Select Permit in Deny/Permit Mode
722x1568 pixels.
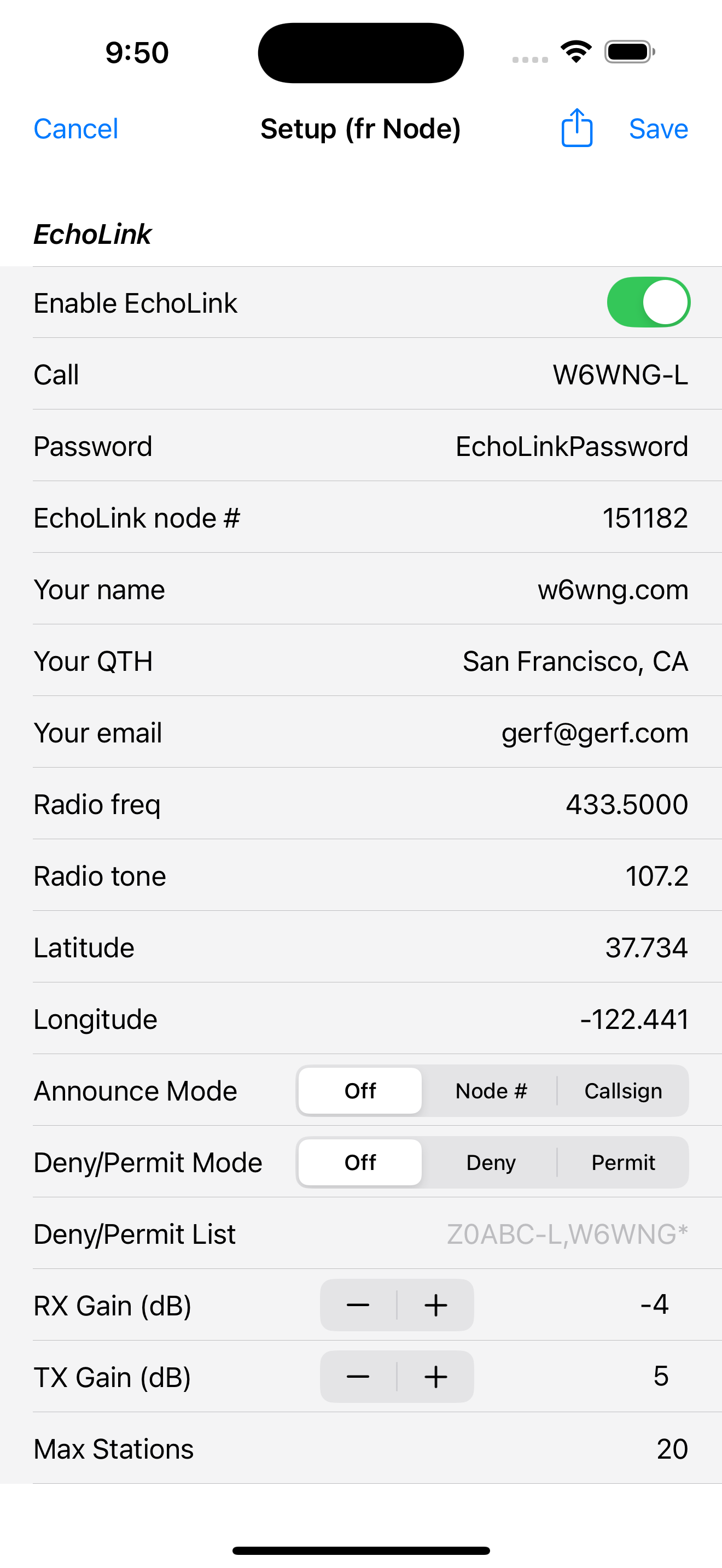[623, 1163]
